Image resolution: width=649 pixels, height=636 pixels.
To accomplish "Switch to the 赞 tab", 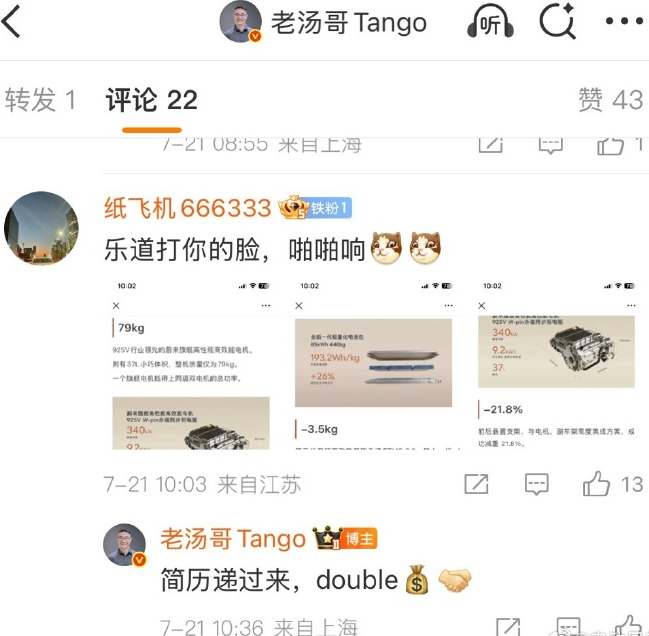I will point(610,99).
